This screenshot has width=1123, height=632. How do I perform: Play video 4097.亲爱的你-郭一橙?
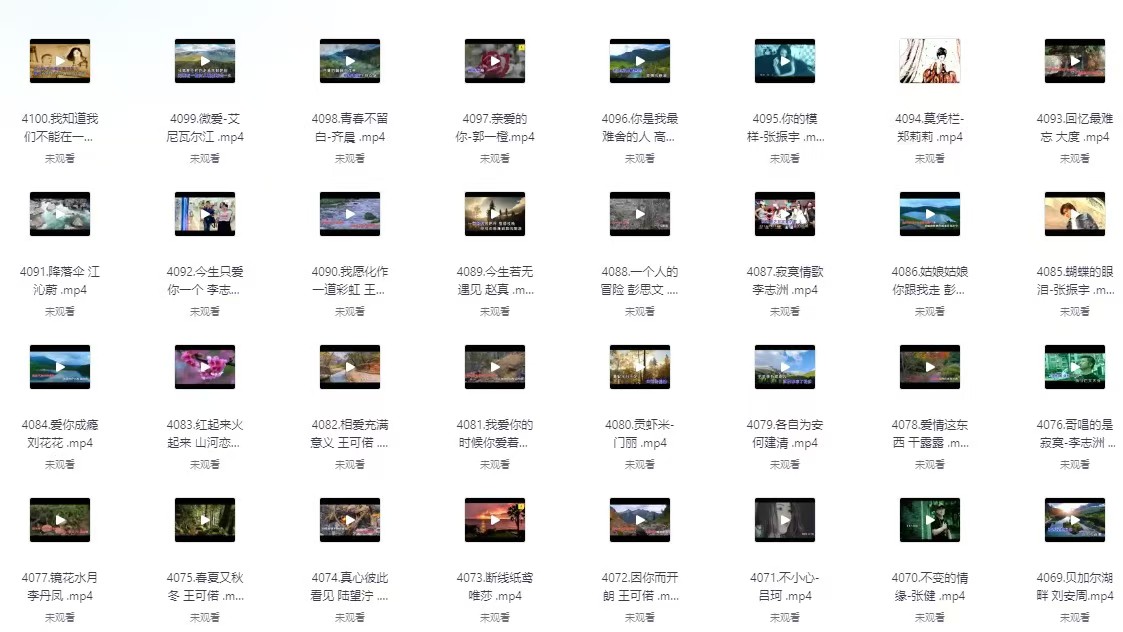tap(495, 61)
